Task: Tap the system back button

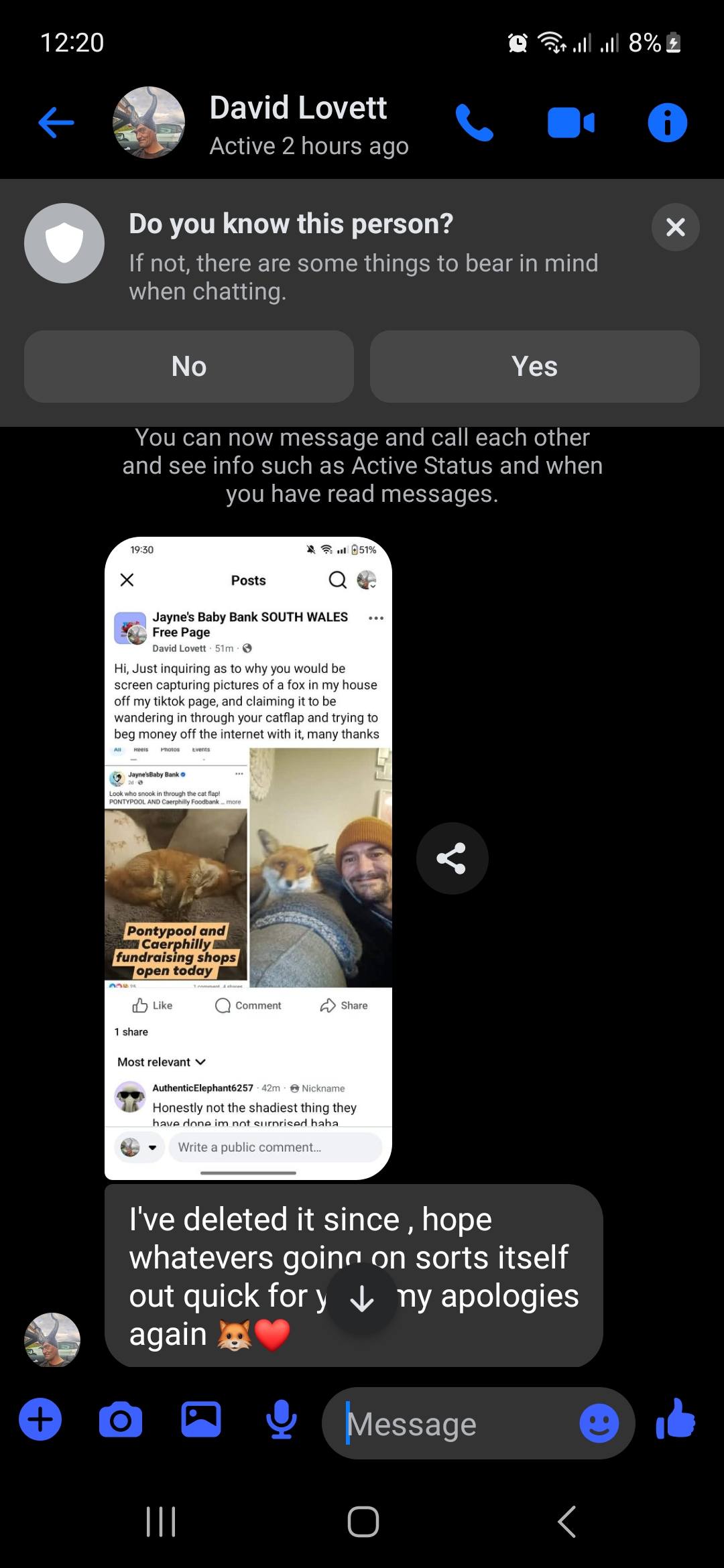Action: (567, 1522)
